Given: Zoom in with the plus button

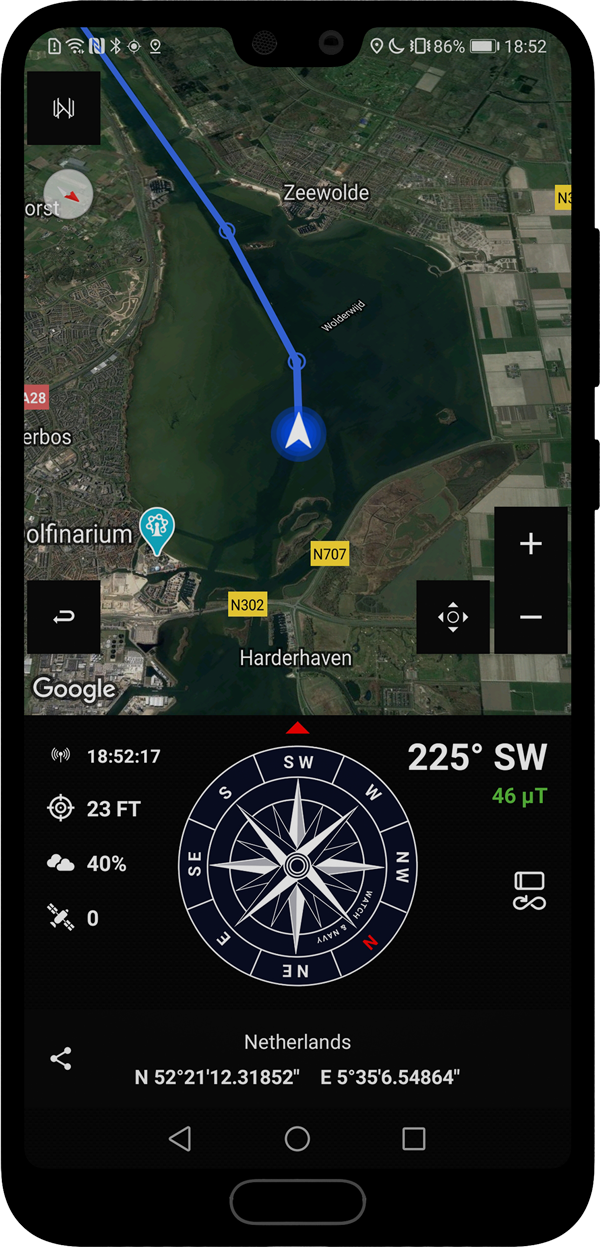Looking at the screenshot, I should (531, 544).
